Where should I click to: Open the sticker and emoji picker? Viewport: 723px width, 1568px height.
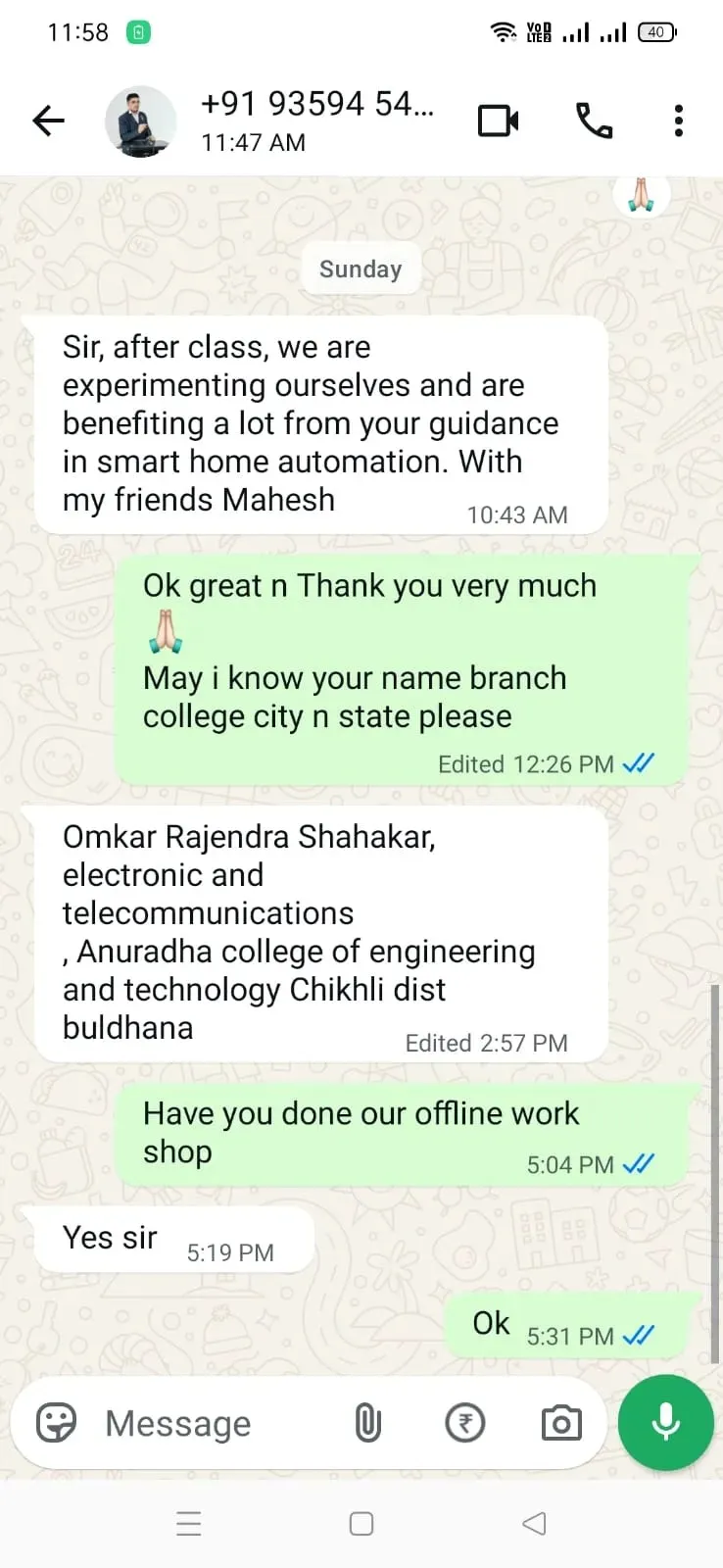[x=56, y=1423]
